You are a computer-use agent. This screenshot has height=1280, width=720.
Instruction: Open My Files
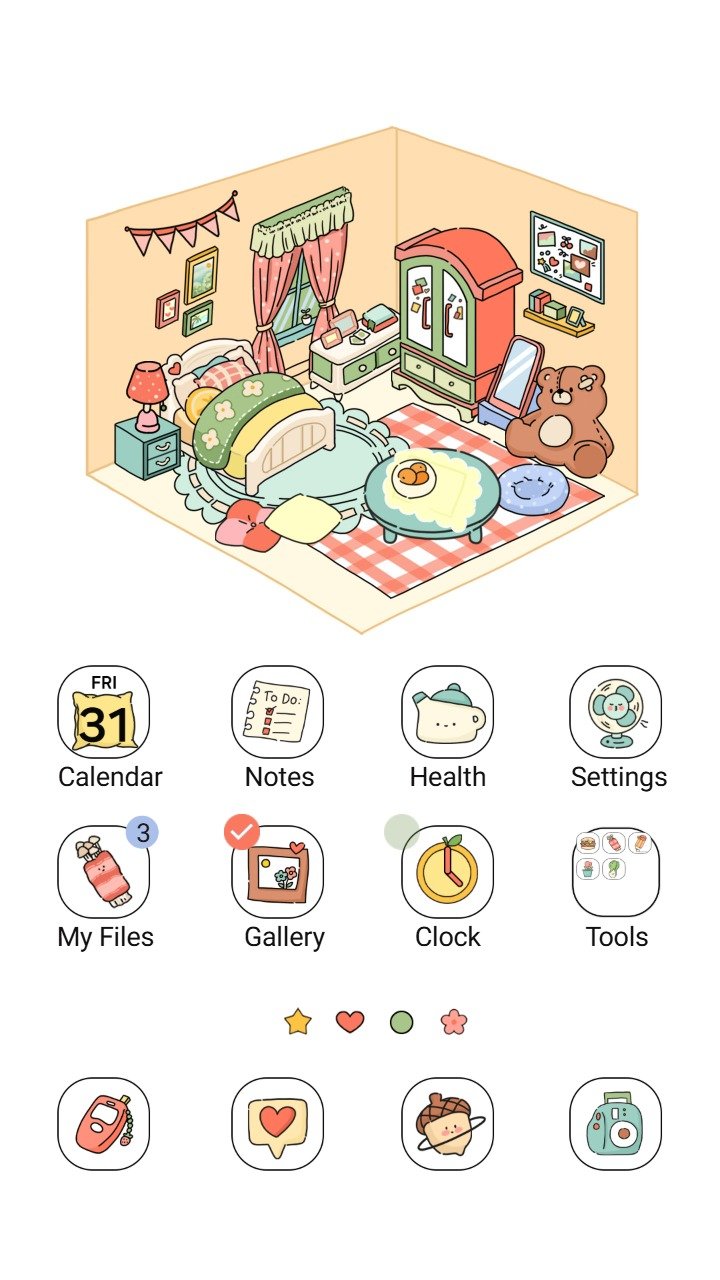104,872
